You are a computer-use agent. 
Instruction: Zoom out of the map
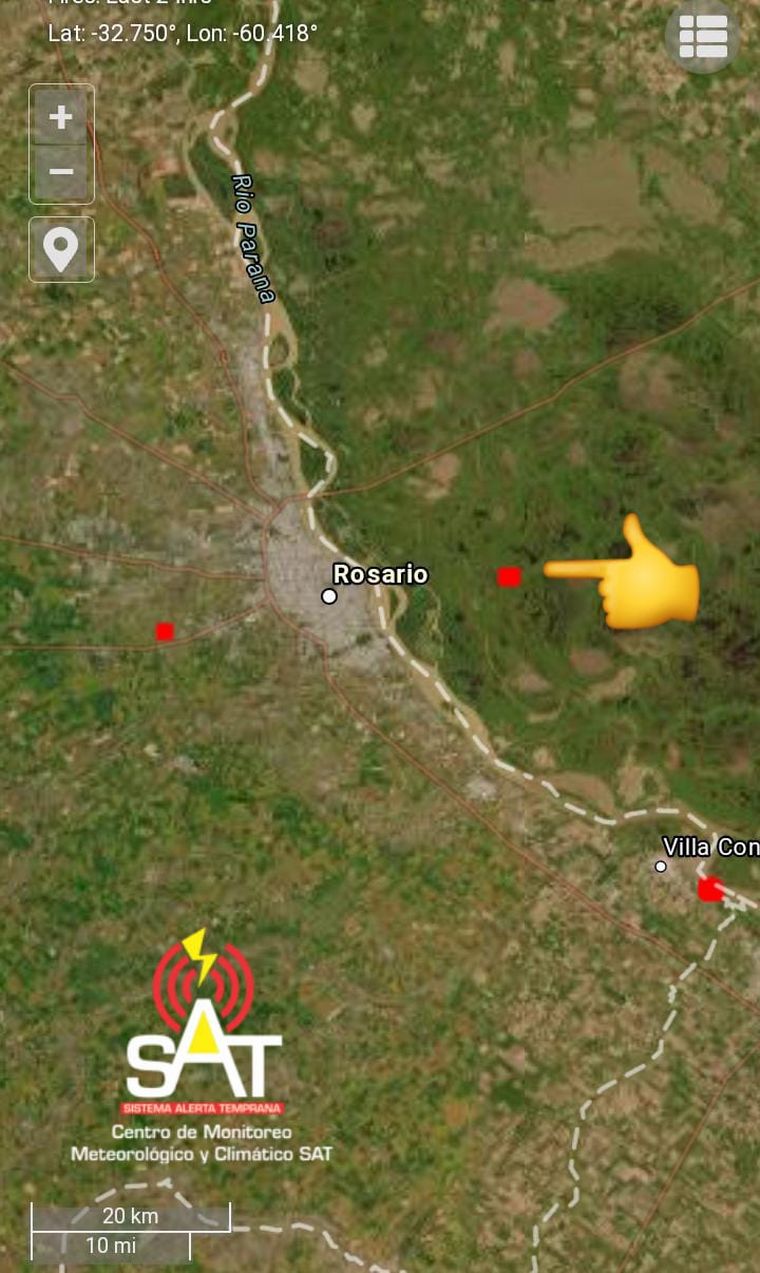tap(61, 172)
